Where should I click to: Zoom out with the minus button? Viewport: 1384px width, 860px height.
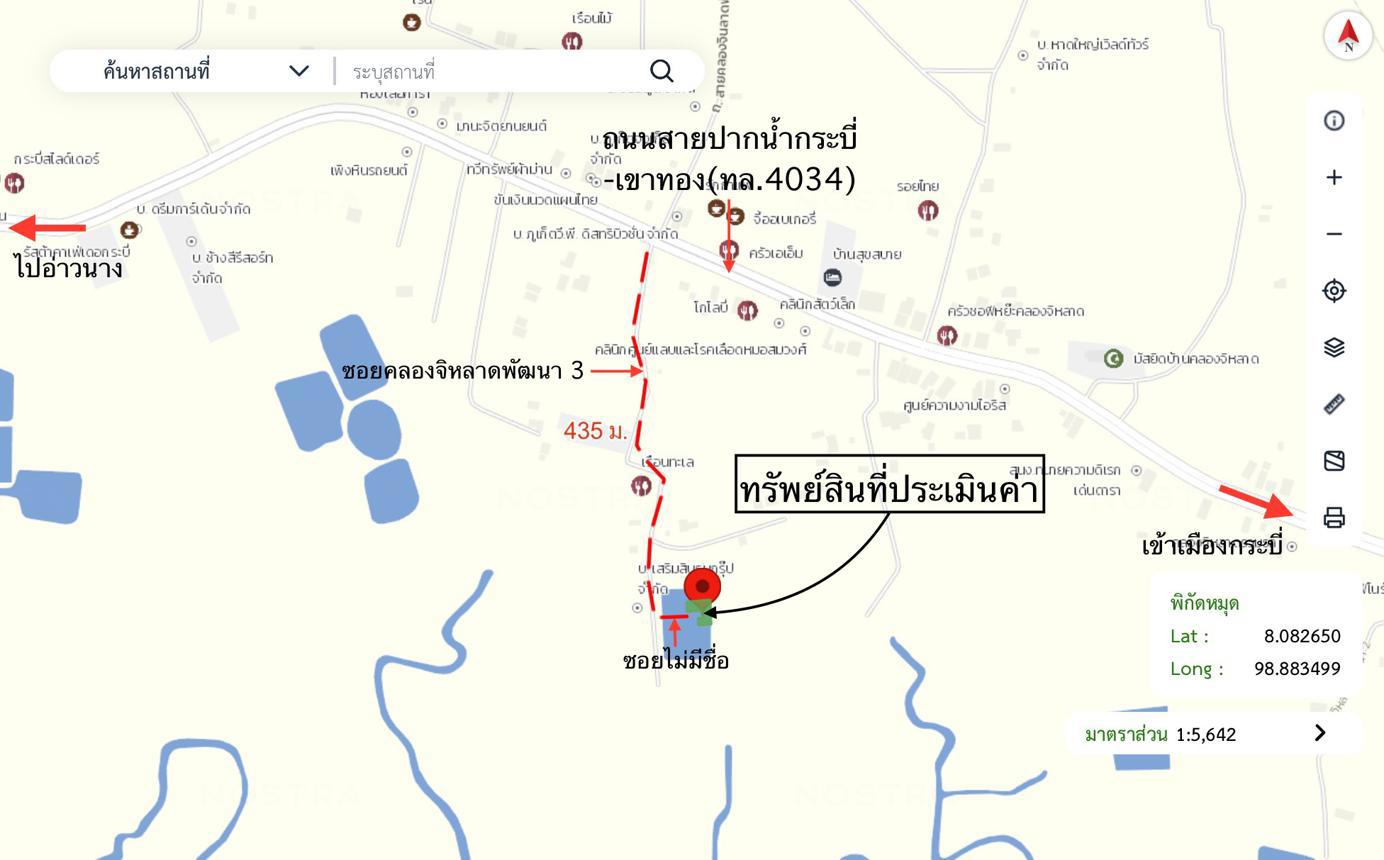tap(1333, 234)
